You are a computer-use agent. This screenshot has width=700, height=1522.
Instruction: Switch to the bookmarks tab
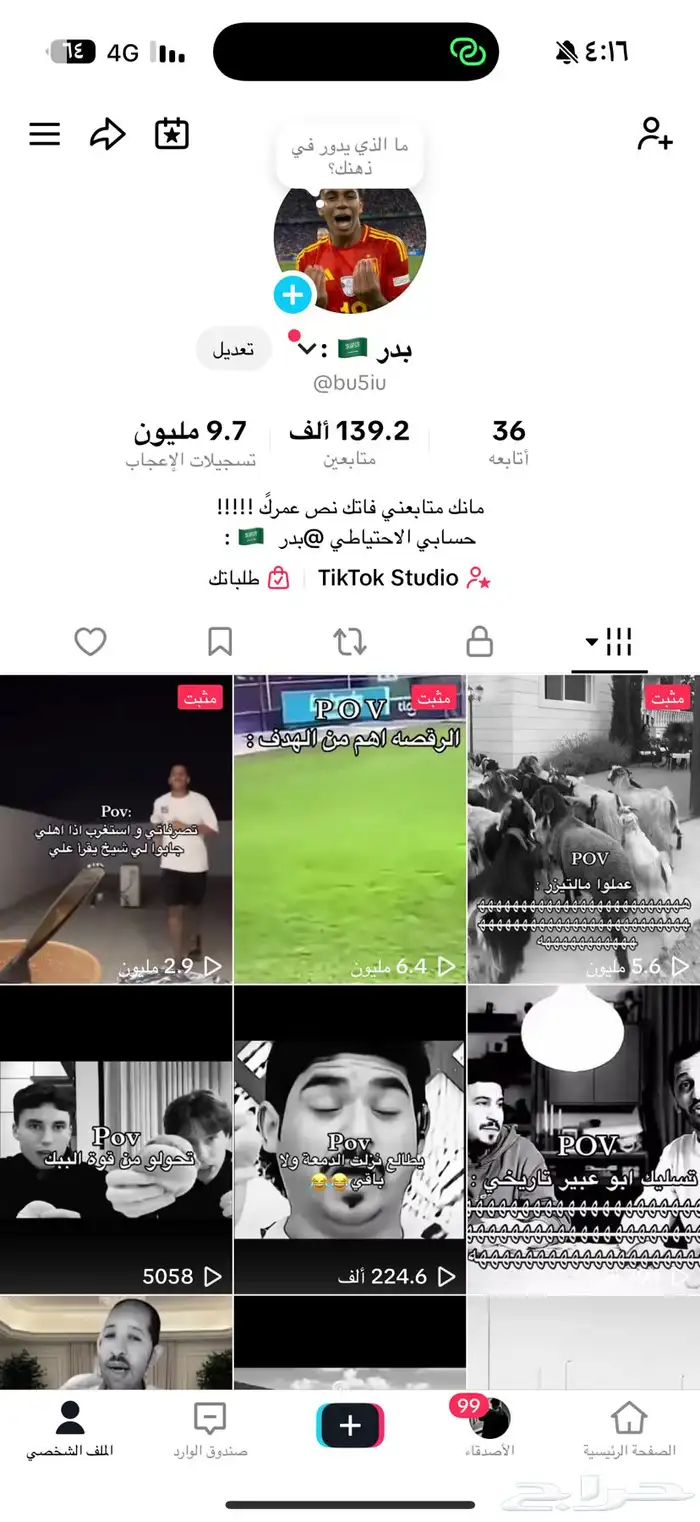220,642
